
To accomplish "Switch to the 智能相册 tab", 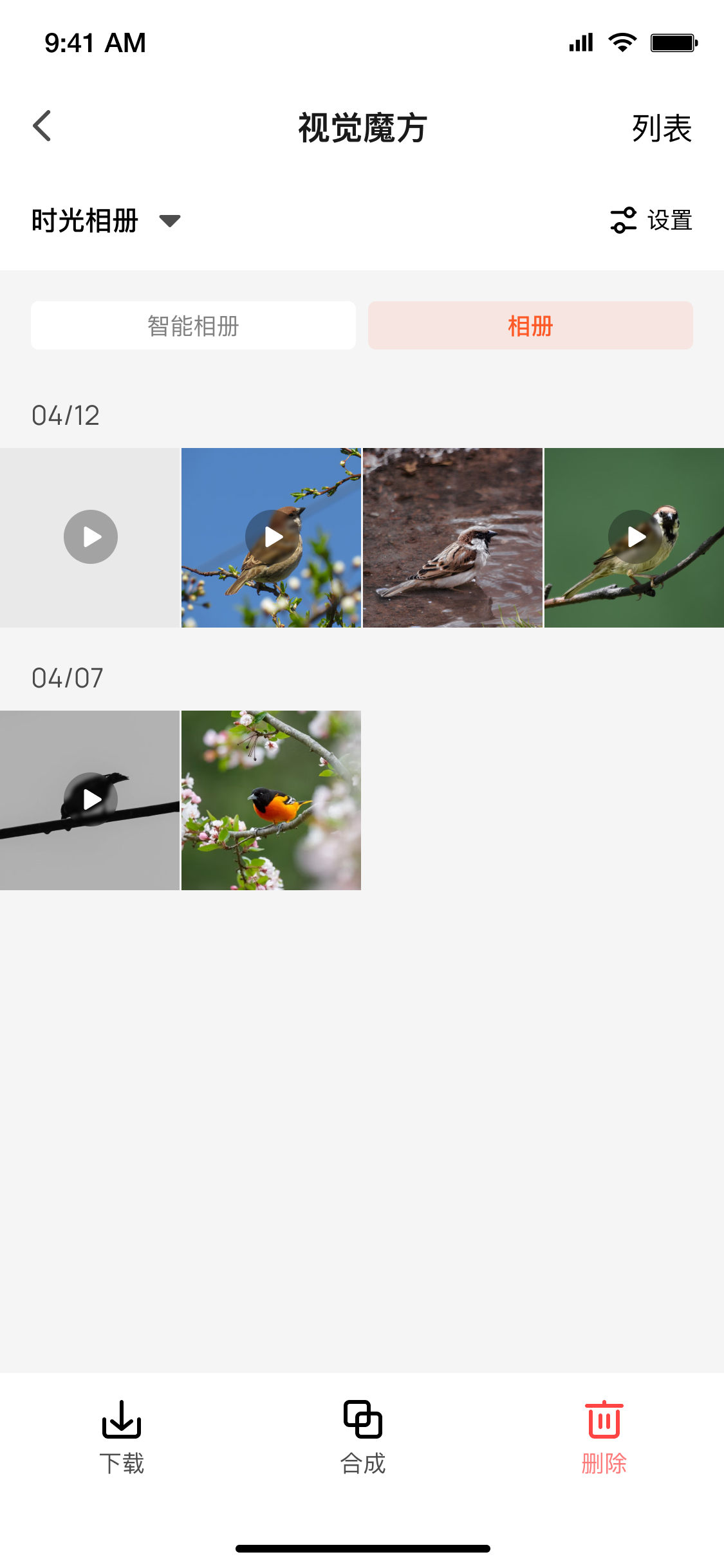I will [193, 326].
